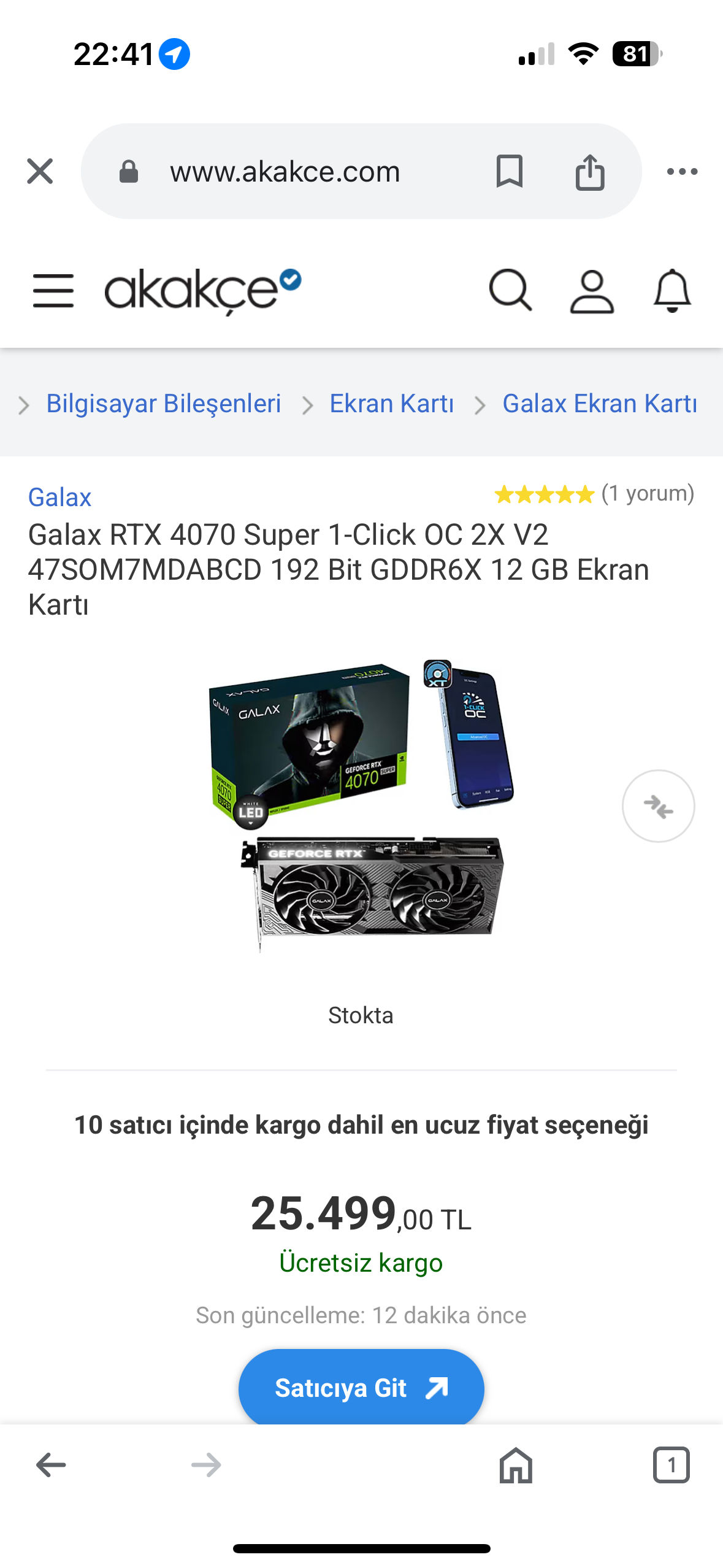This screenshot has width=723, height=1568.
Task: View the 1 yorum review rating
Action: (594, 494)
